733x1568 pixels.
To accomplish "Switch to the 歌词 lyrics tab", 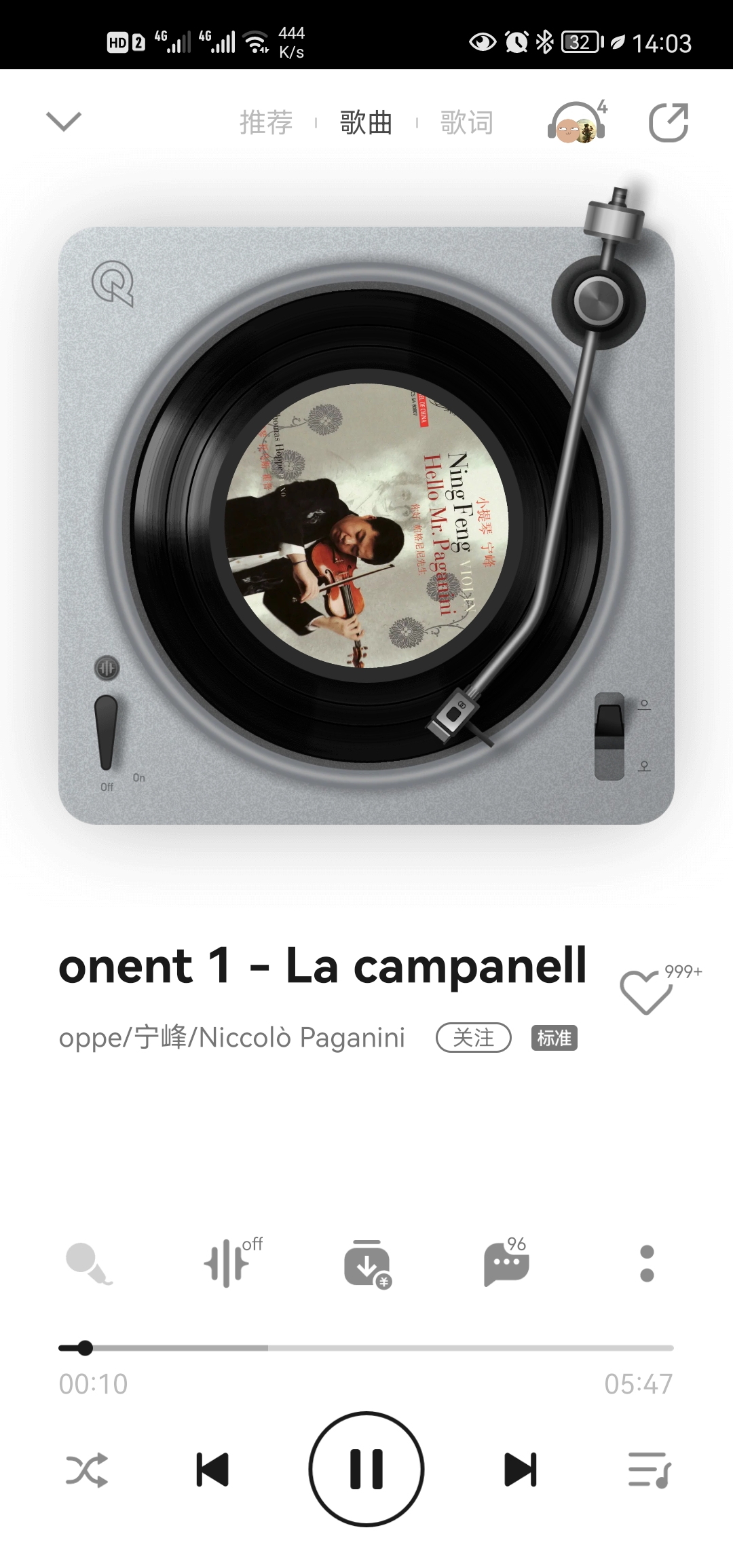I will tap(466, 123).
